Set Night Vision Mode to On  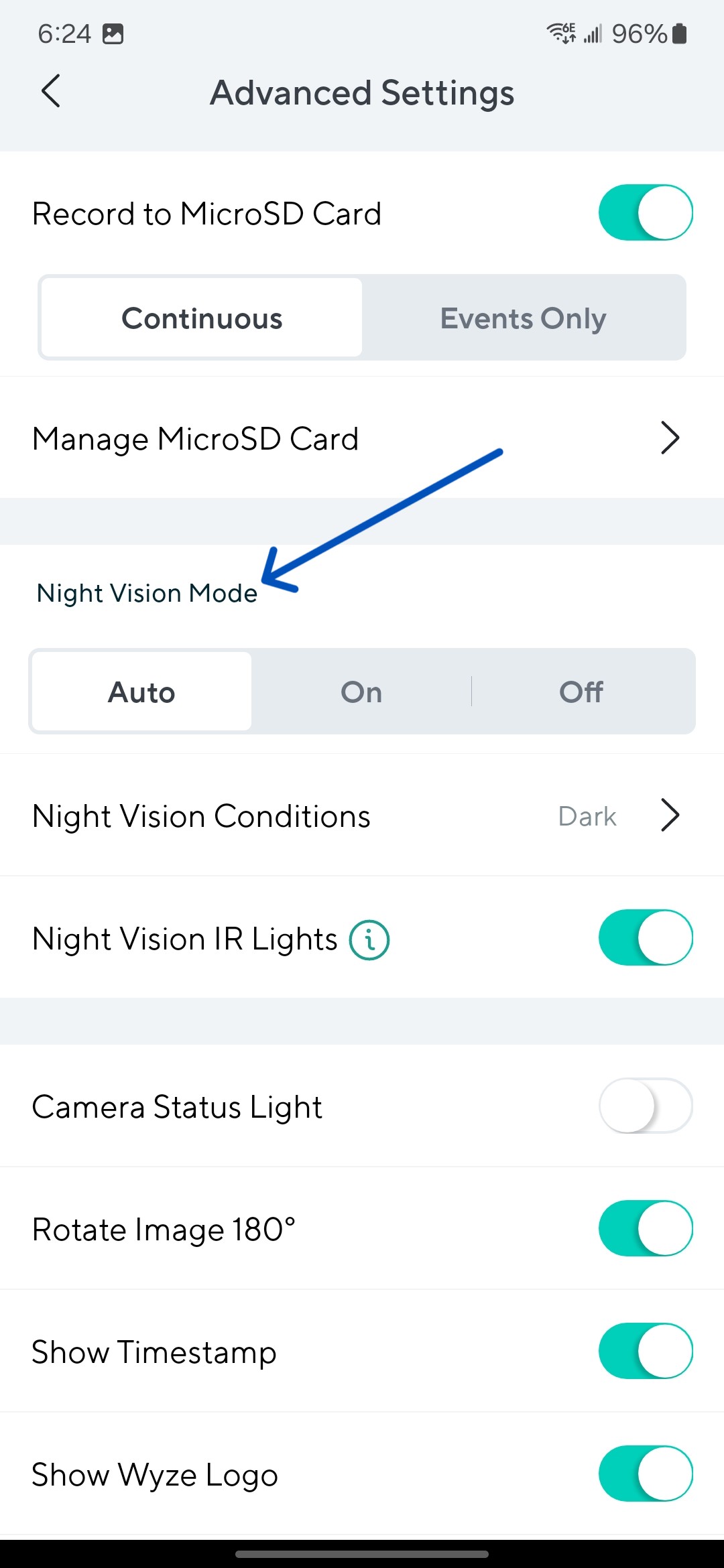(361, 692)
